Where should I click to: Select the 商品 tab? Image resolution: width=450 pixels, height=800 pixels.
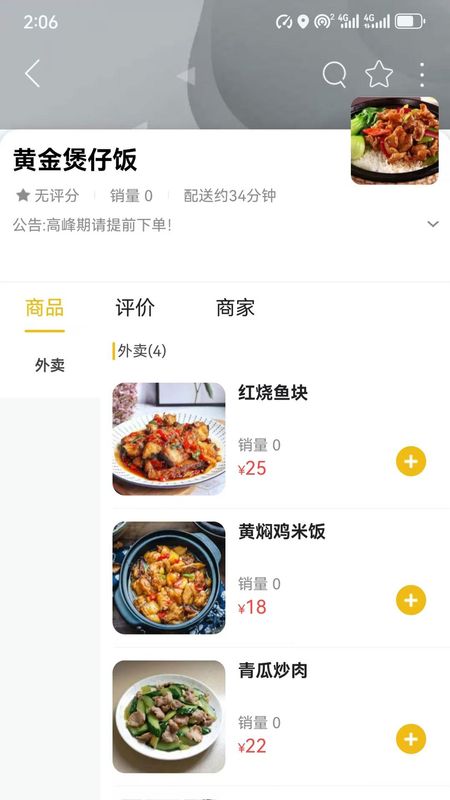tap(45, 308)
